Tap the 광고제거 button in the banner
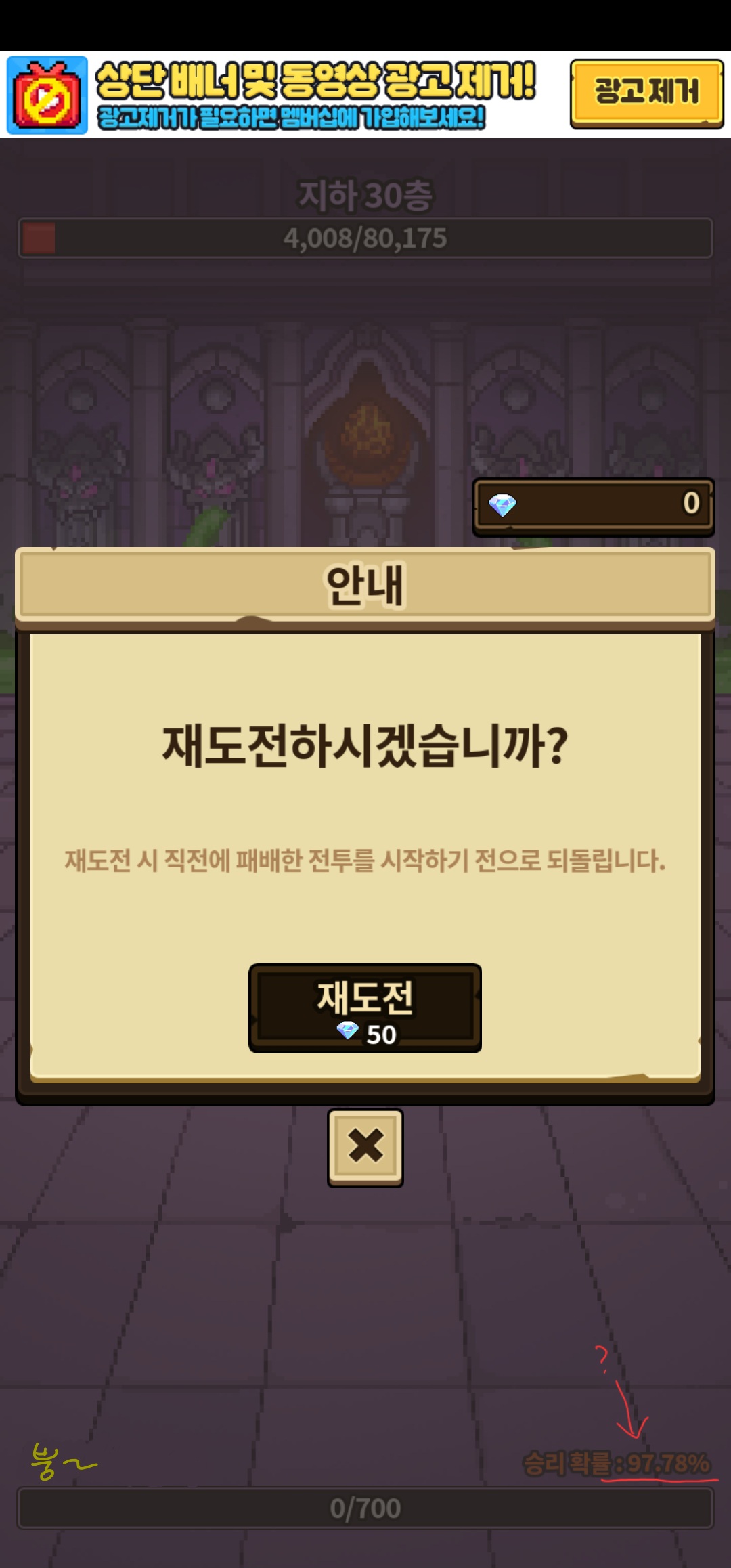Screen dimensions: 731x1568 646,93
